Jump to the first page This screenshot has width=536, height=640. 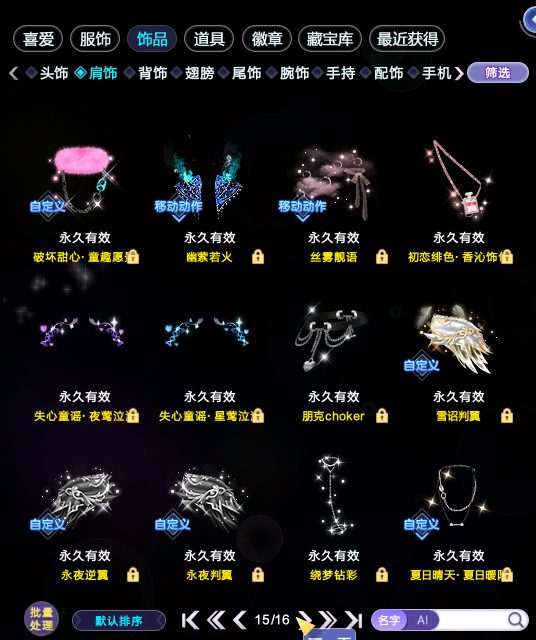click(190, 620)
